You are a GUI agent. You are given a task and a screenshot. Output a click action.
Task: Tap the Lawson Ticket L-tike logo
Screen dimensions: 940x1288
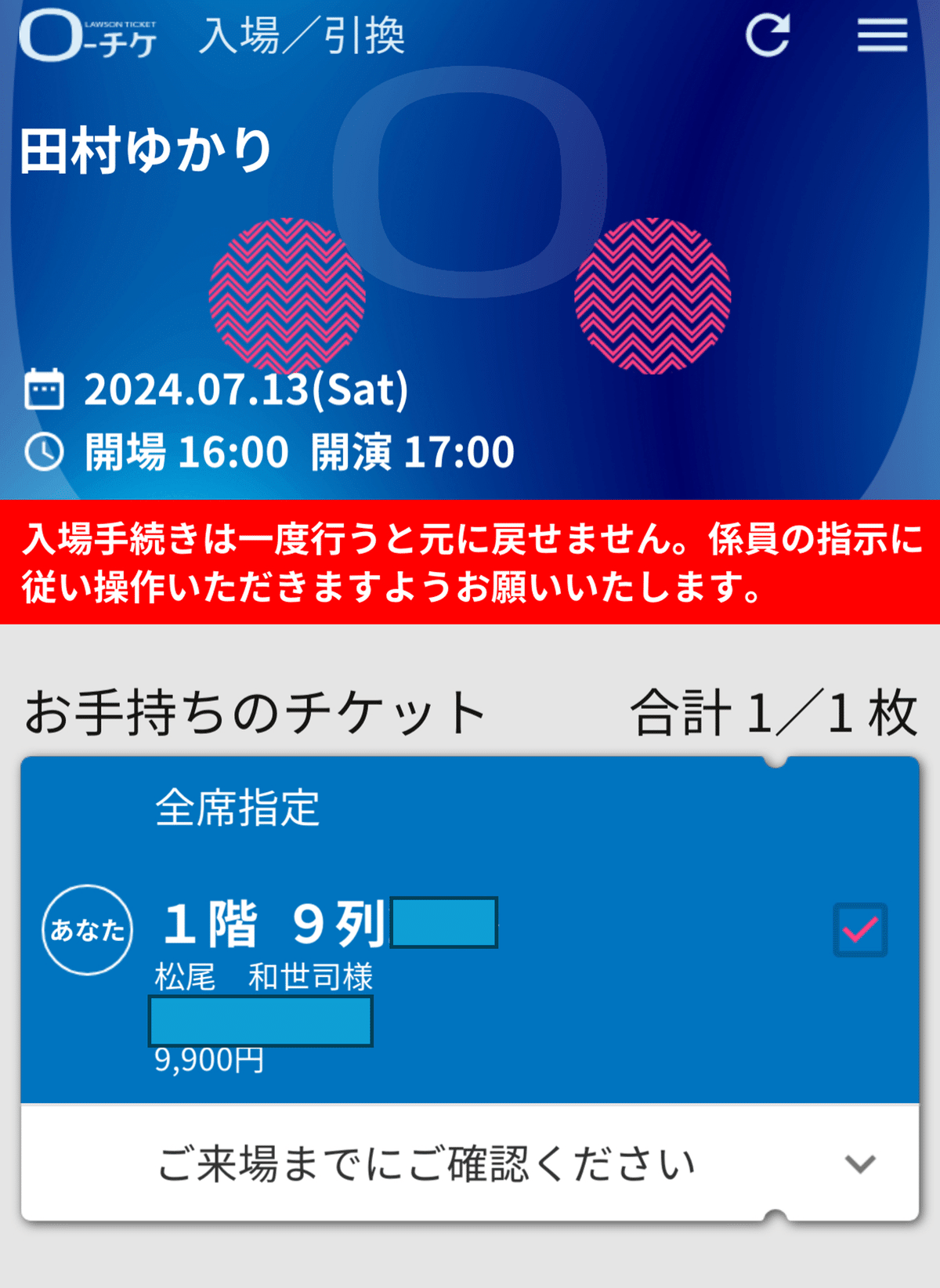point(90,34)
